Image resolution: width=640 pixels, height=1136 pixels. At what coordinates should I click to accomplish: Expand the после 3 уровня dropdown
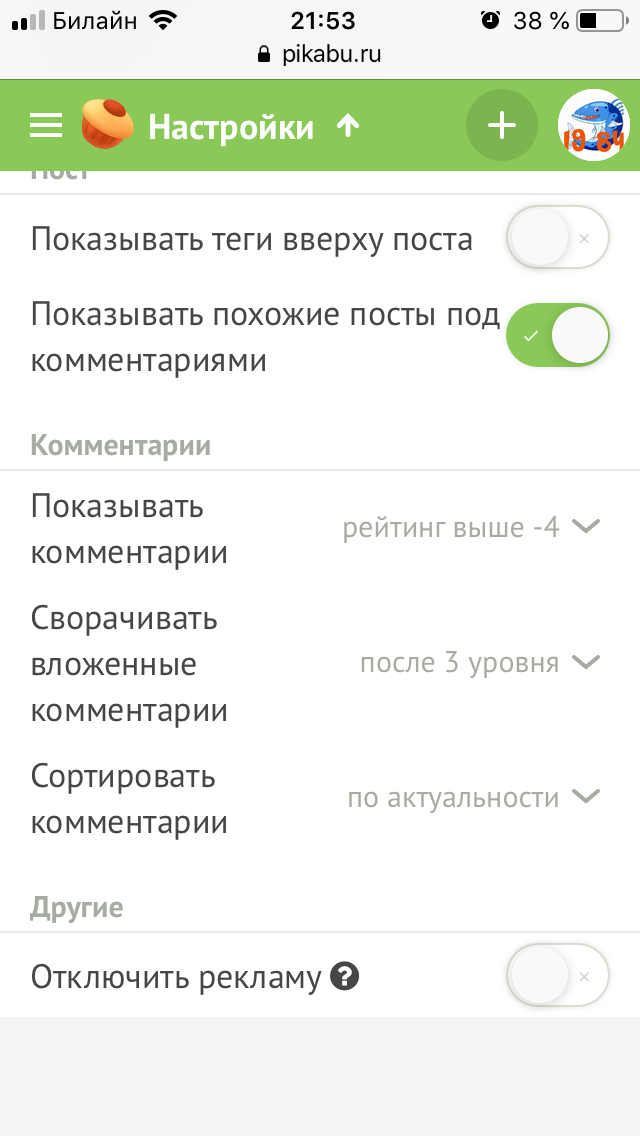click(479, 663)
